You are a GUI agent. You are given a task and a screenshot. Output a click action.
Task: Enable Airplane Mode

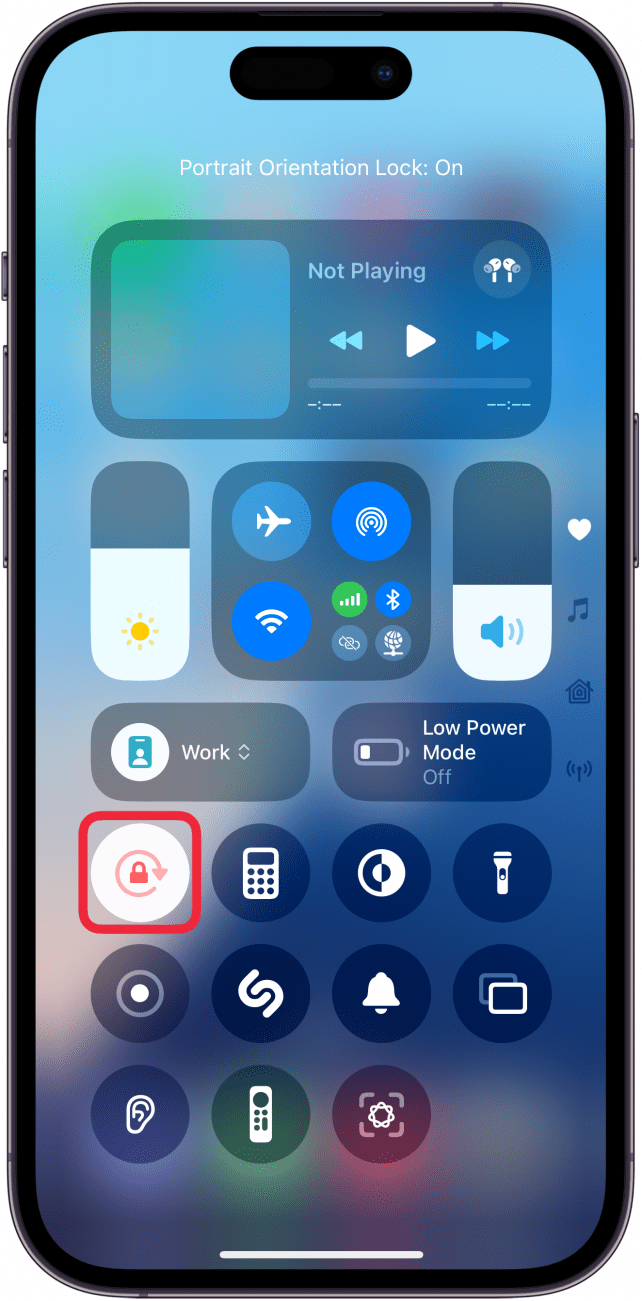(x=271, y=521)
